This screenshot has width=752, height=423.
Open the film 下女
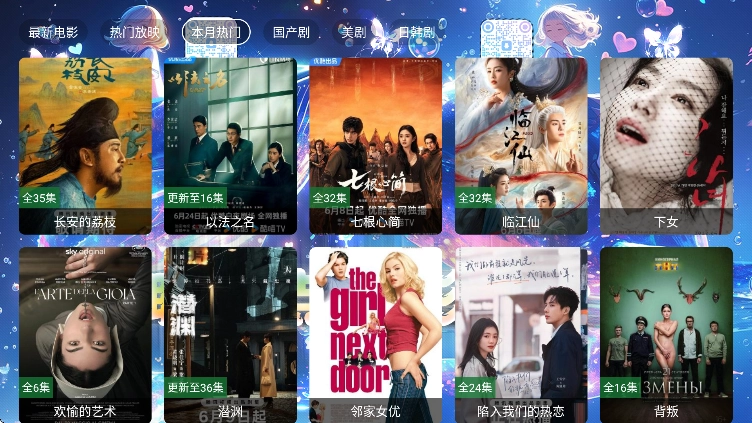666,146
